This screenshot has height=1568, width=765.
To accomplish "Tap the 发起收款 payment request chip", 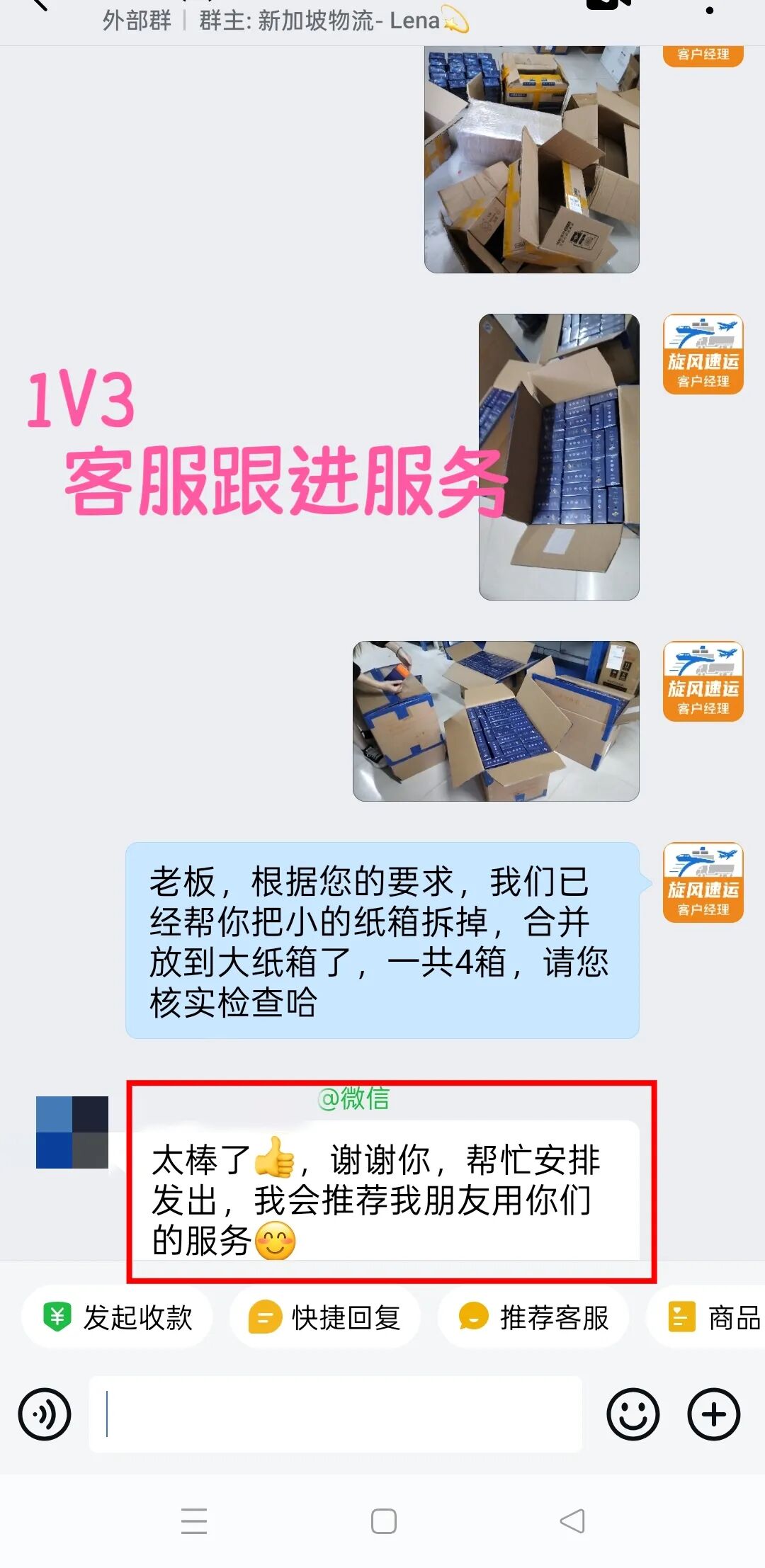I will point(118,1318).
